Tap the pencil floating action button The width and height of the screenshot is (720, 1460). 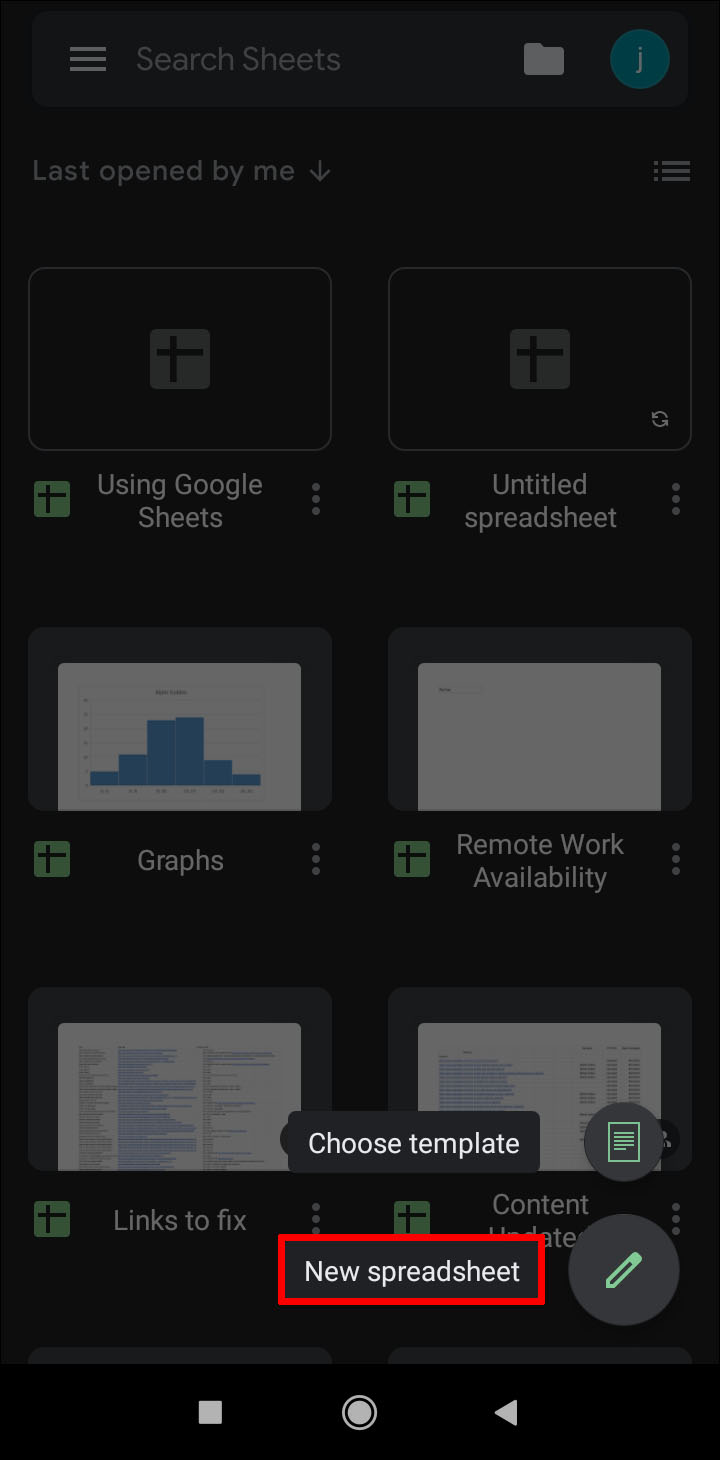tap(623, 1271)
